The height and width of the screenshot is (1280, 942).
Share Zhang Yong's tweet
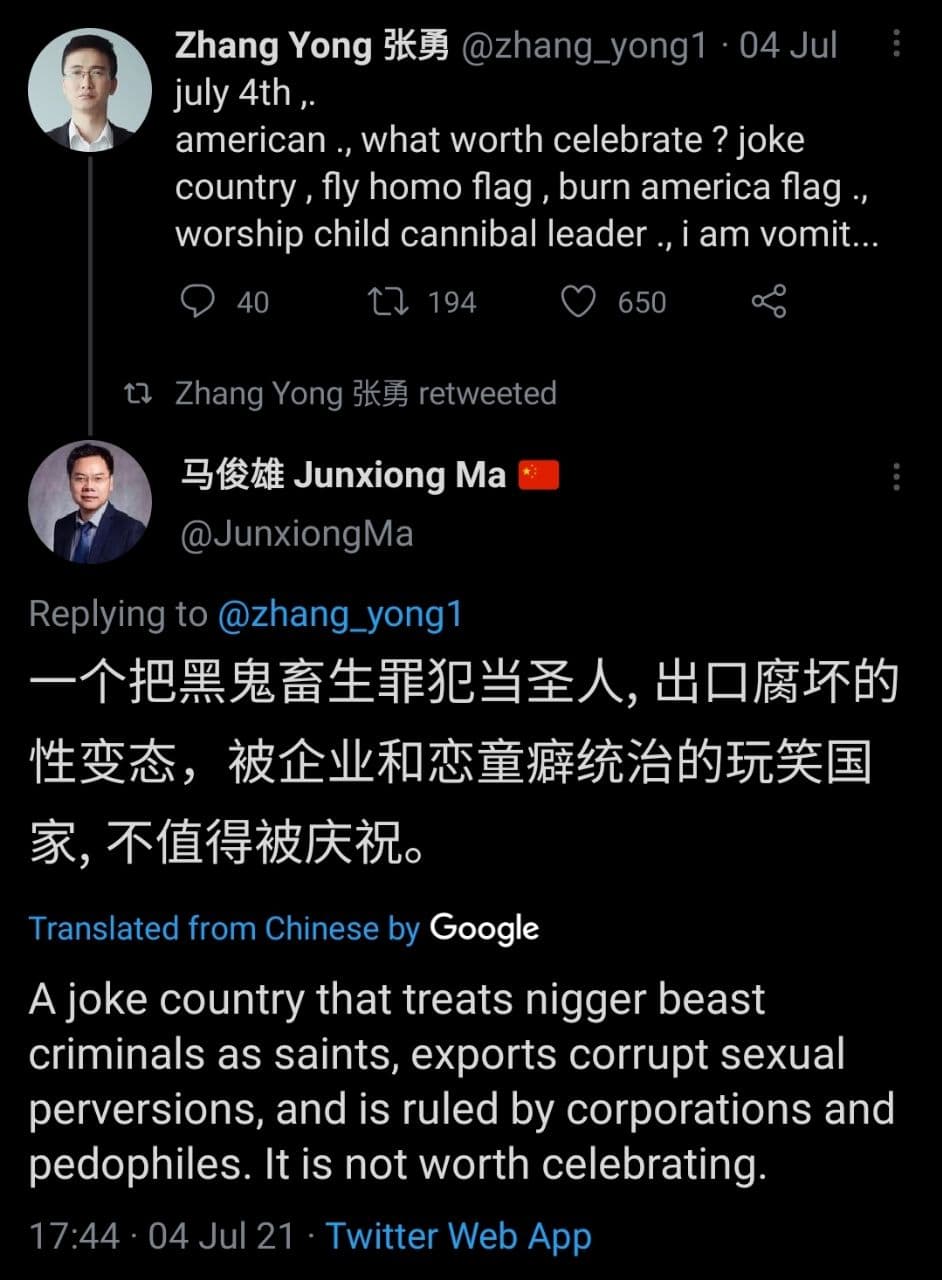click(x=768, y=301)
